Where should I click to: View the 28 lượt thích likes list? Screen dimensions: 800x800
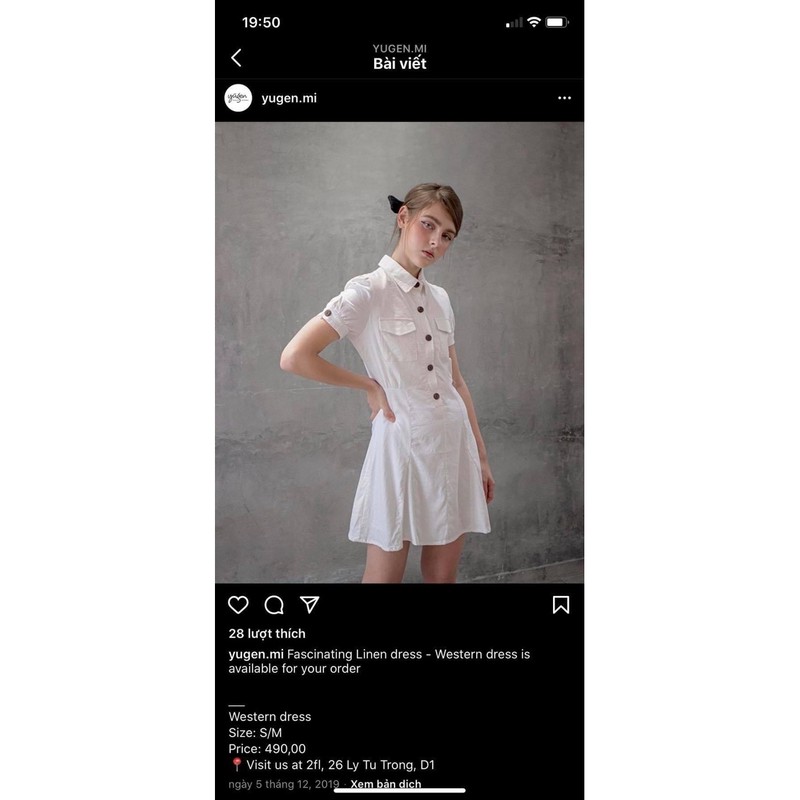(x=267, y=633)
